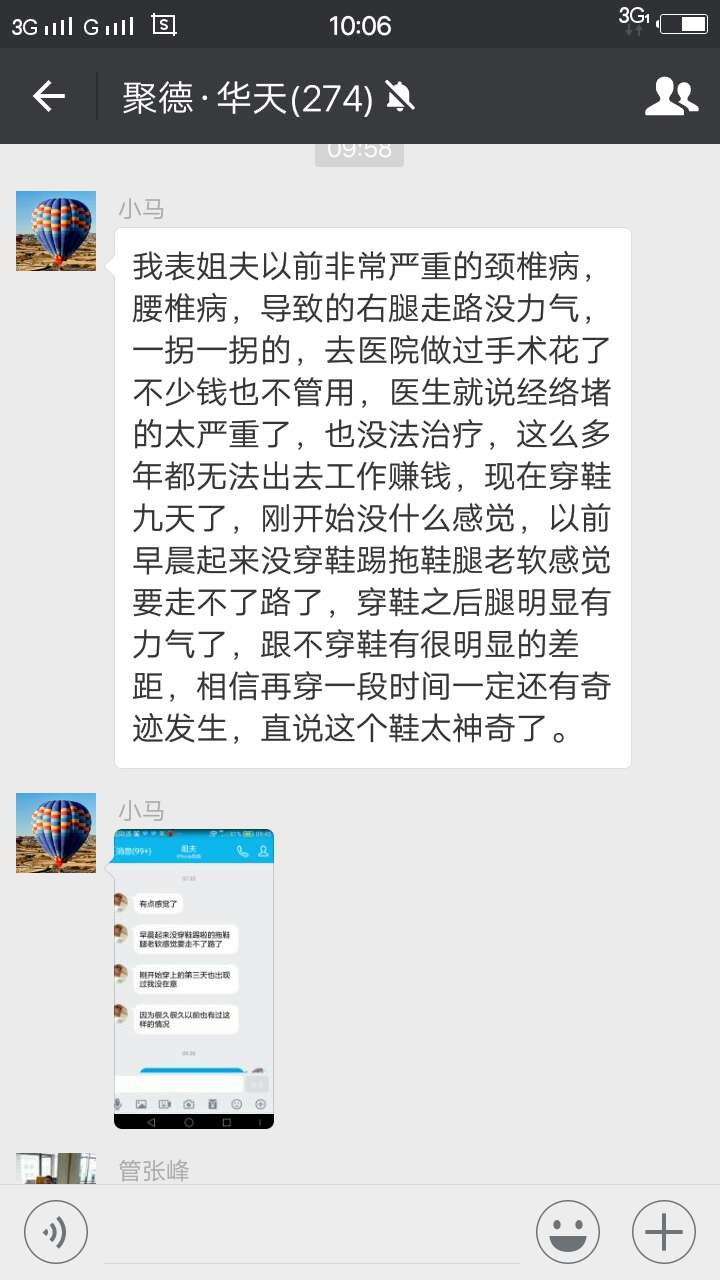720x1280 pixels.
Task: Focus the message text field
Action: point(312,1232)
